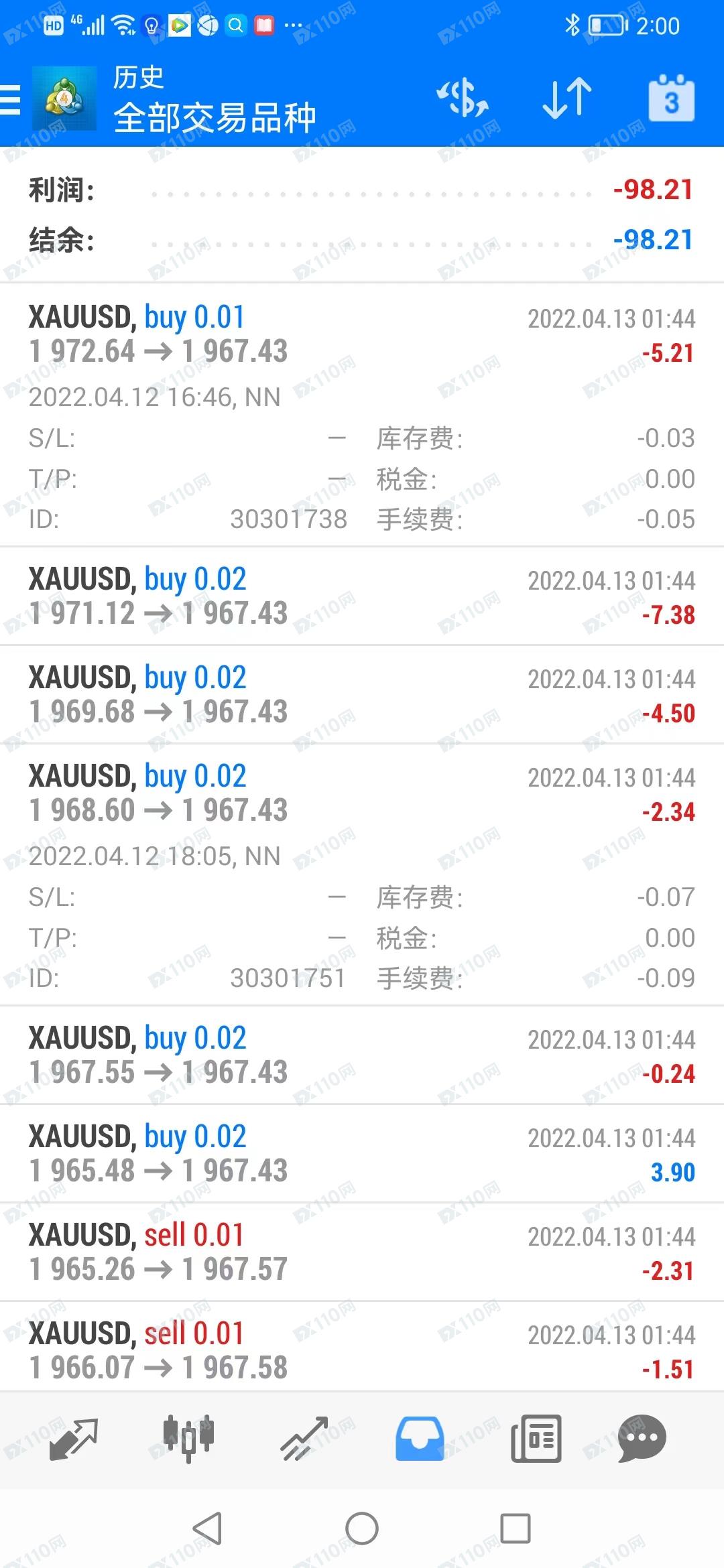Open the calendar date range picker
Viewport: 724px width, 1568px height.
pos(672,99)
